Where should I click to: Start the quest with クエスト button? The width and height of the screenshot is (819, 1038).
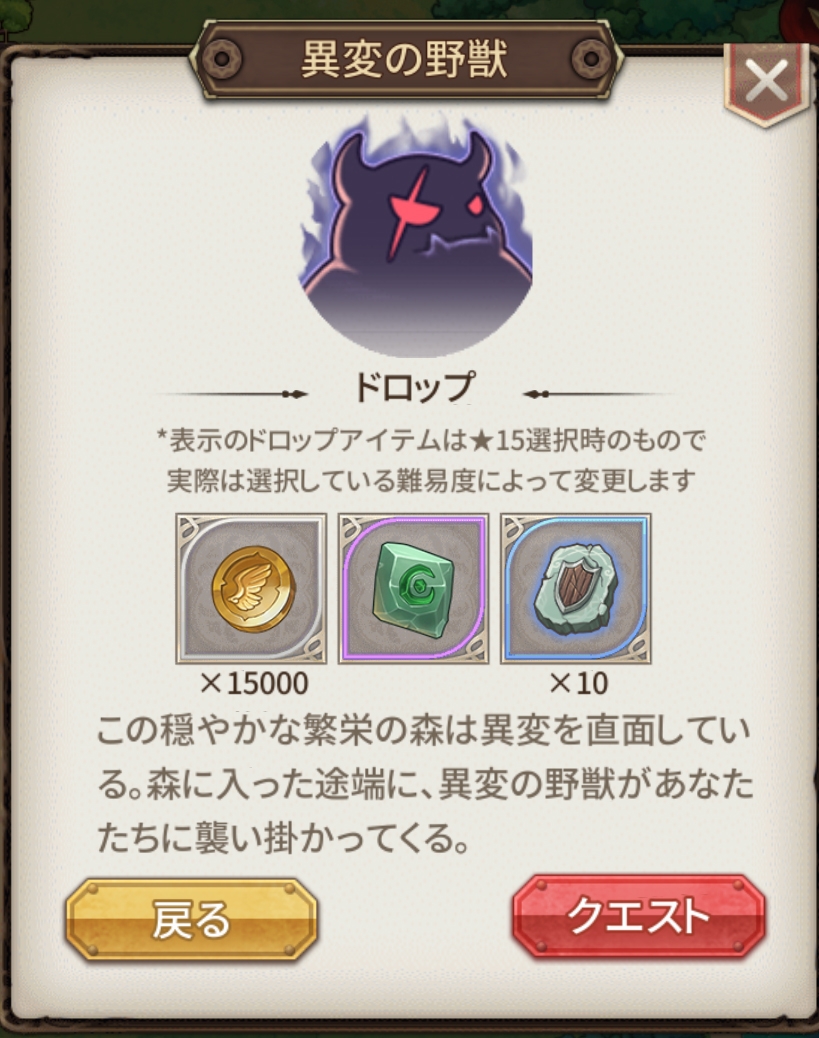point(638,916)
